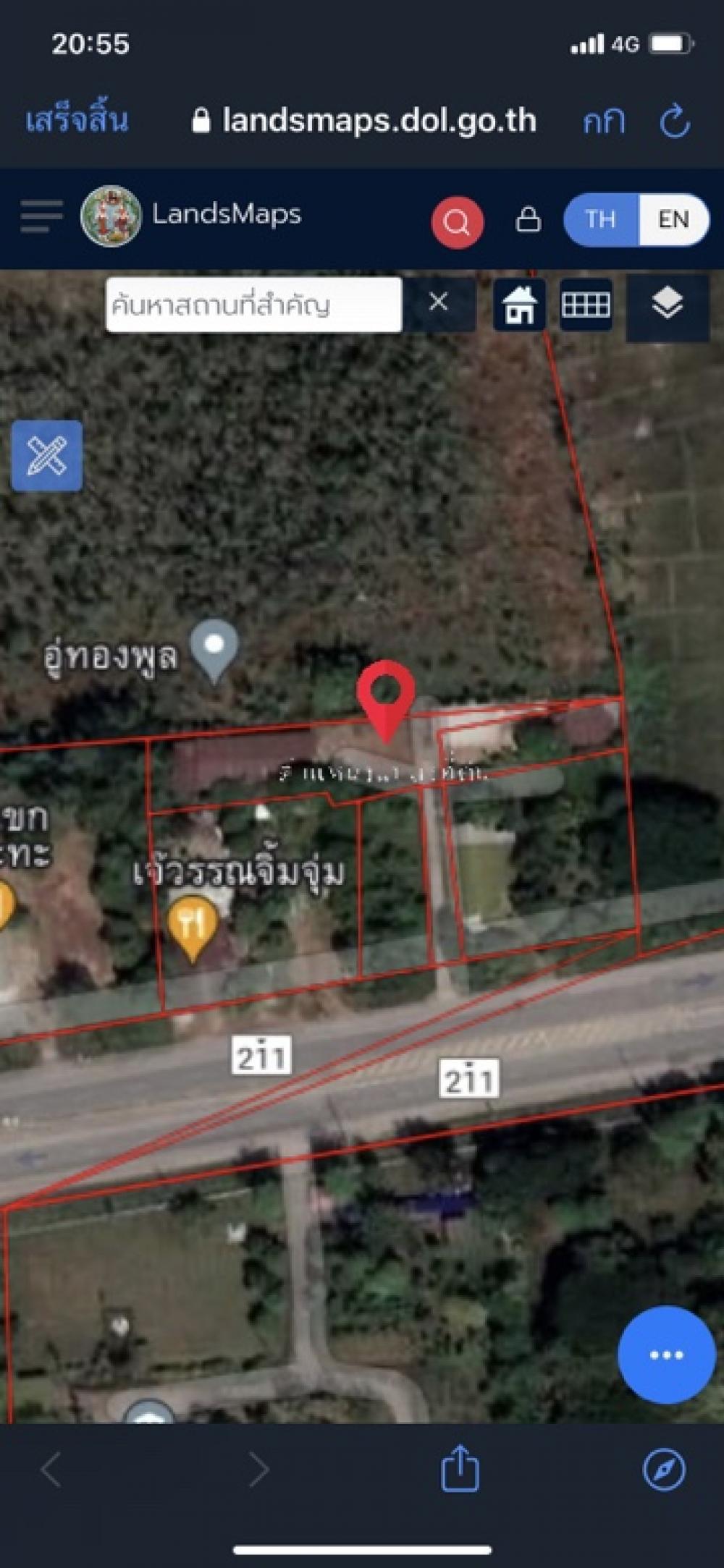Image resolution: width=724 pixels, height=1568 pixels.
Task: Open page in Safari compass icon
Action: point(665,1470)
